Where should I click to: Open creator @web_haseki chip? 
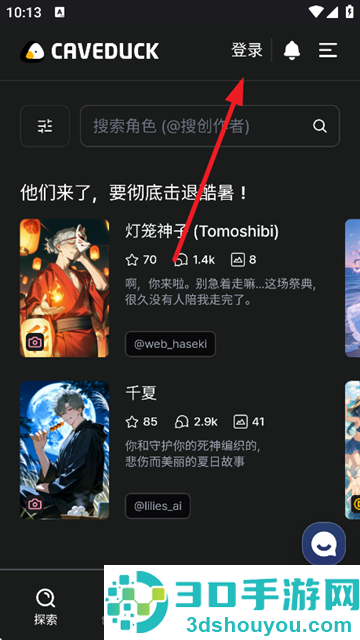pos(170,344)
